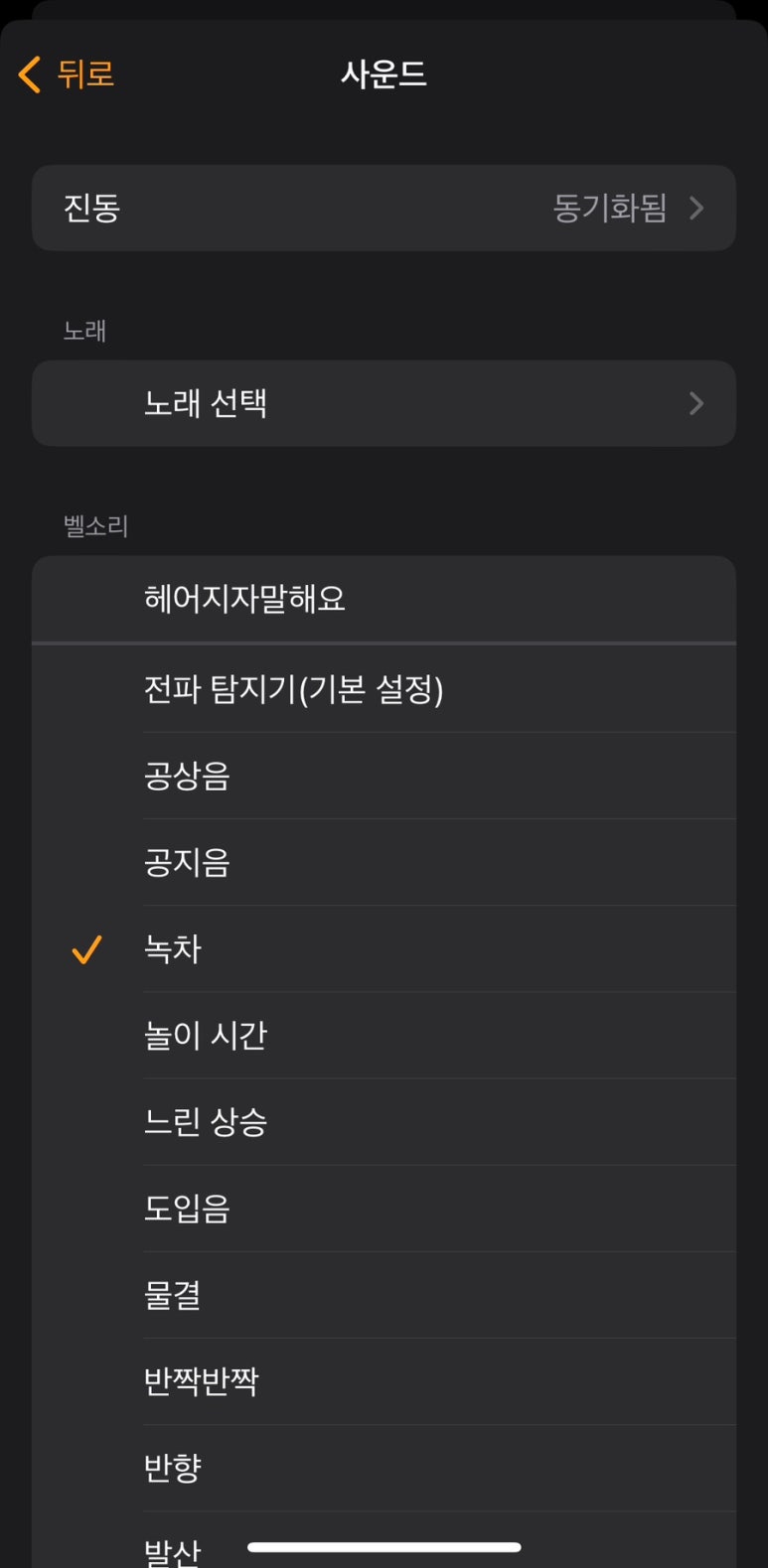Select the 공상음 ringtone
The image size is (768, 1568).
(384, 776)
